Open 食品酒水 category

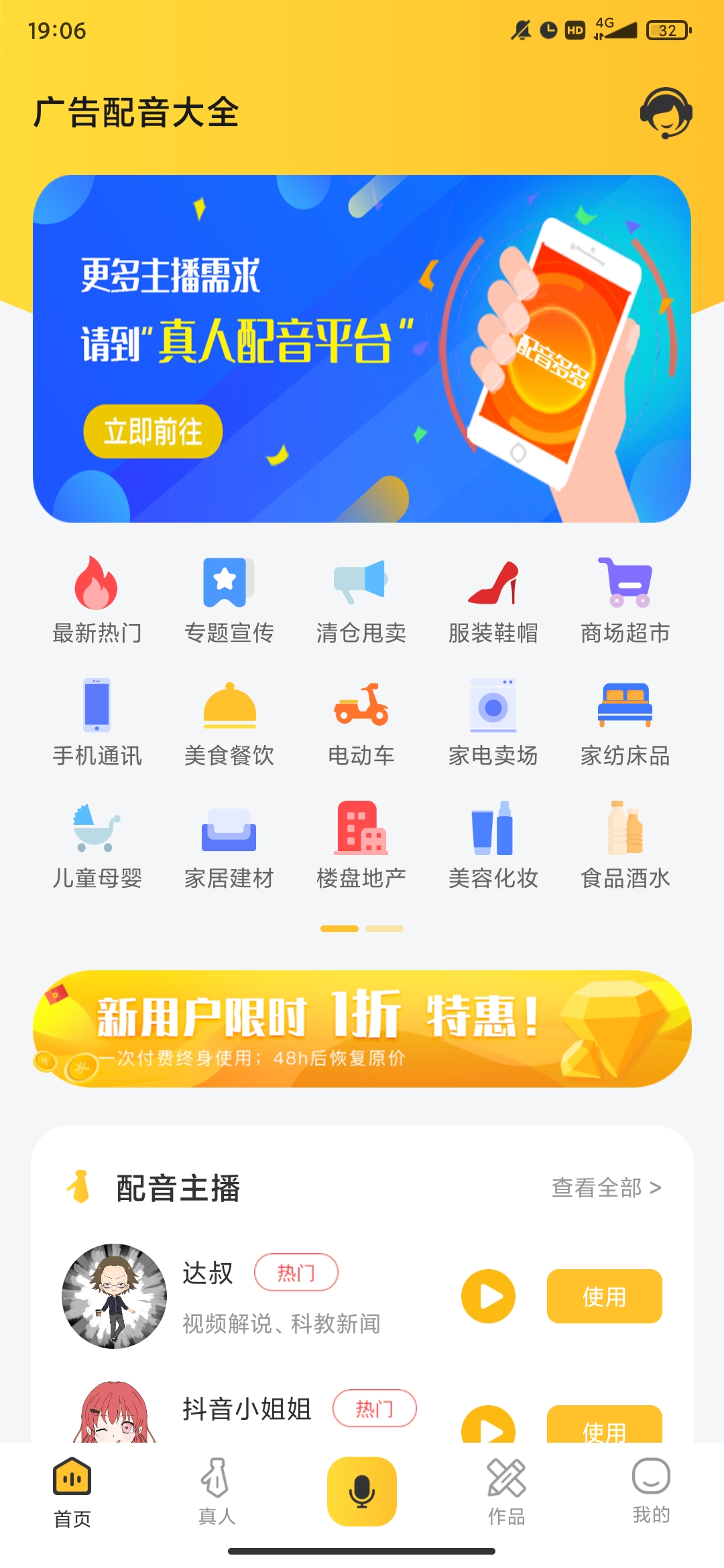(625, 846)
